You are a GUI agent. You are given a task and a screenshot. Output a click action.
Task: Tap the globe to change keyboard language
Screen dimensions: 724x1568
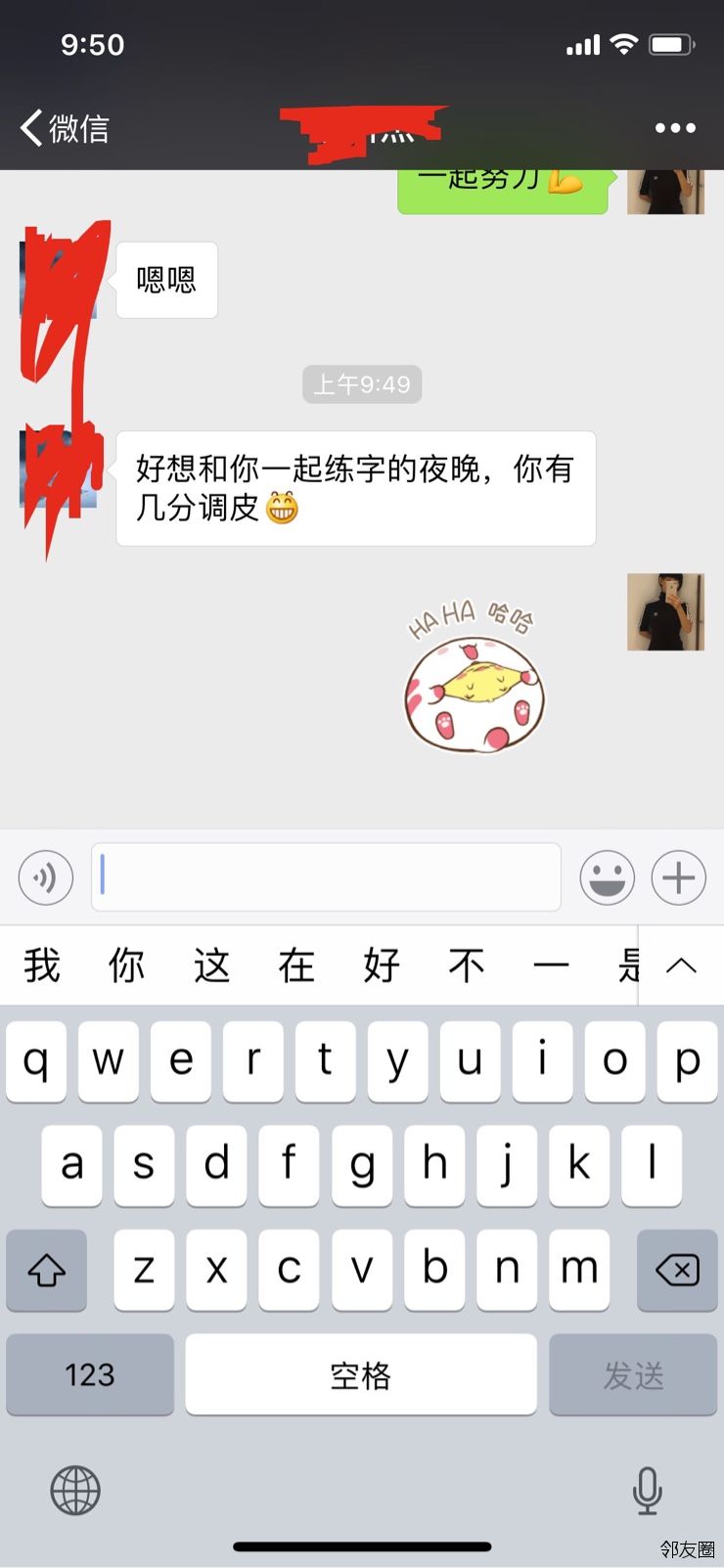[x=75, y=1491]
